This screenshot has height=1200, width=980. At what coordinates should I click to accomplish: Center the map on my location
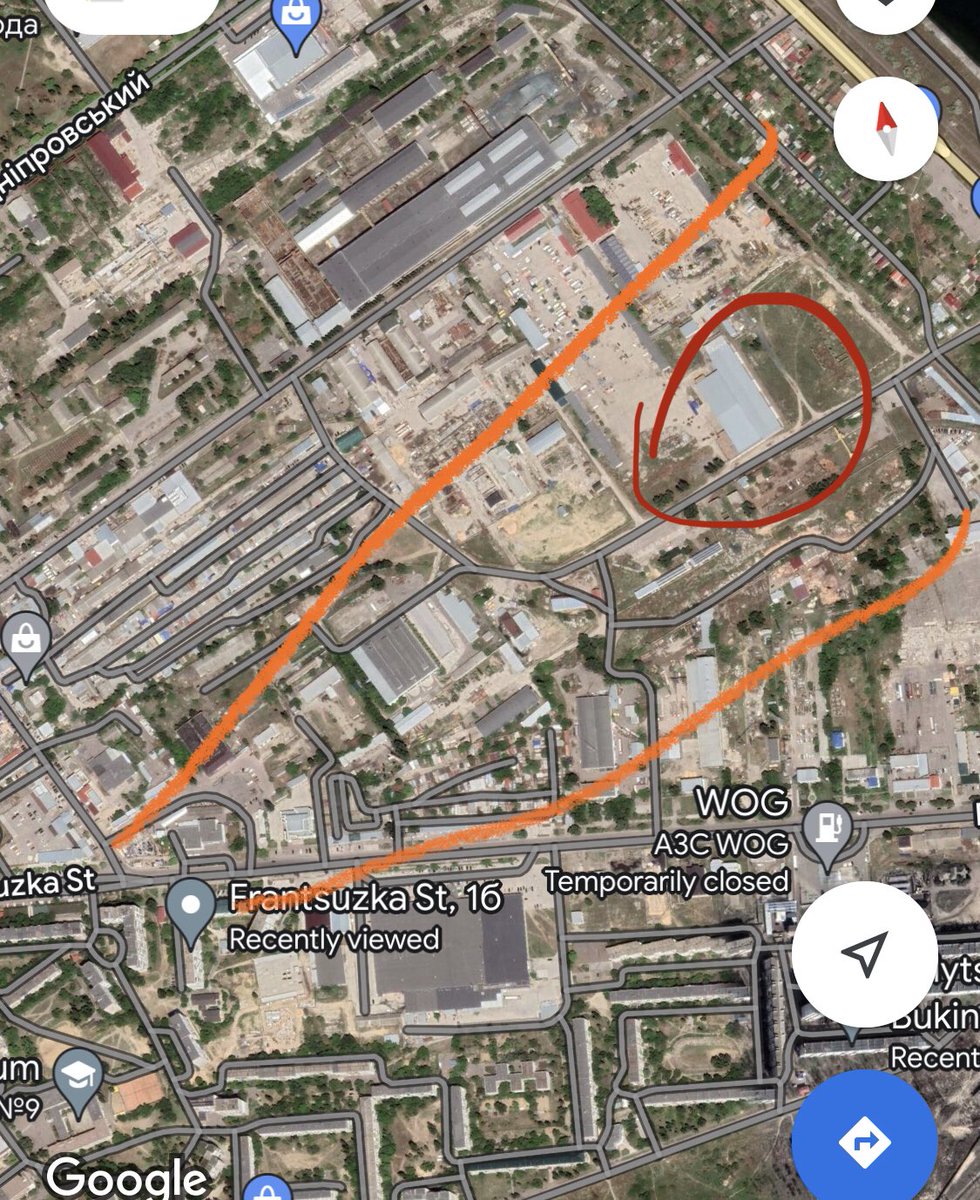click(x=865, y=953)
